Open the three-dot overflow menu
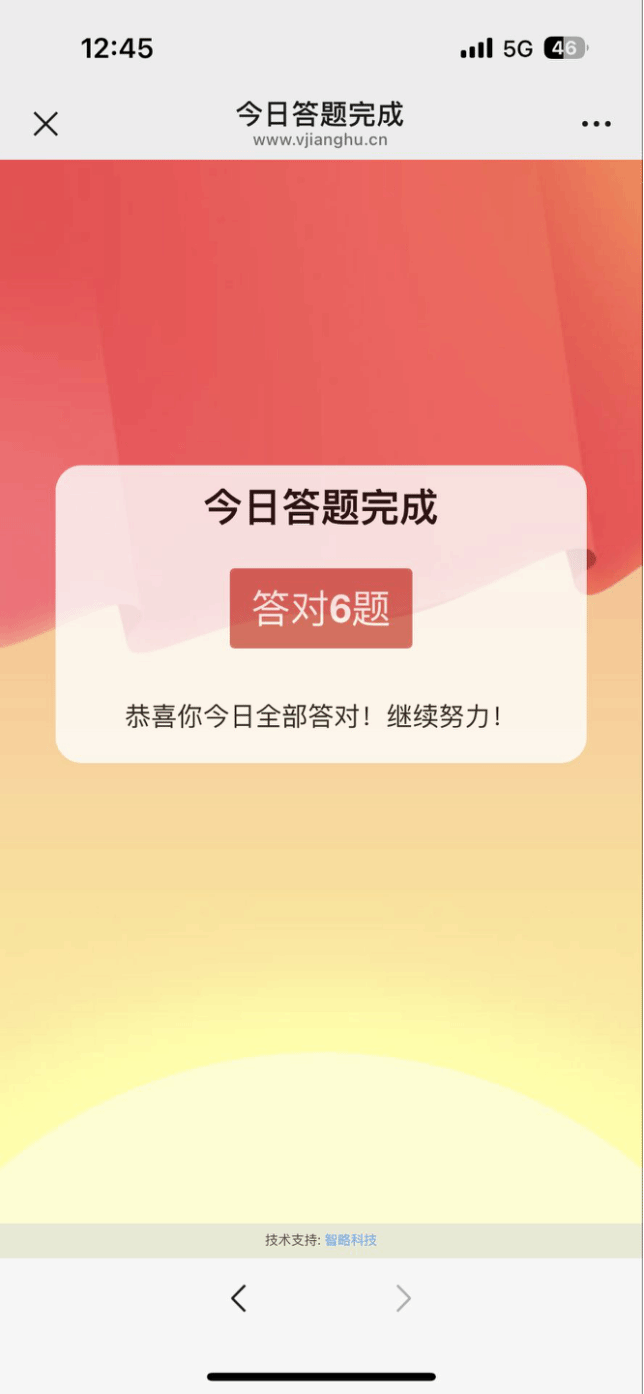644x1394 pixels. coord(596,124)
